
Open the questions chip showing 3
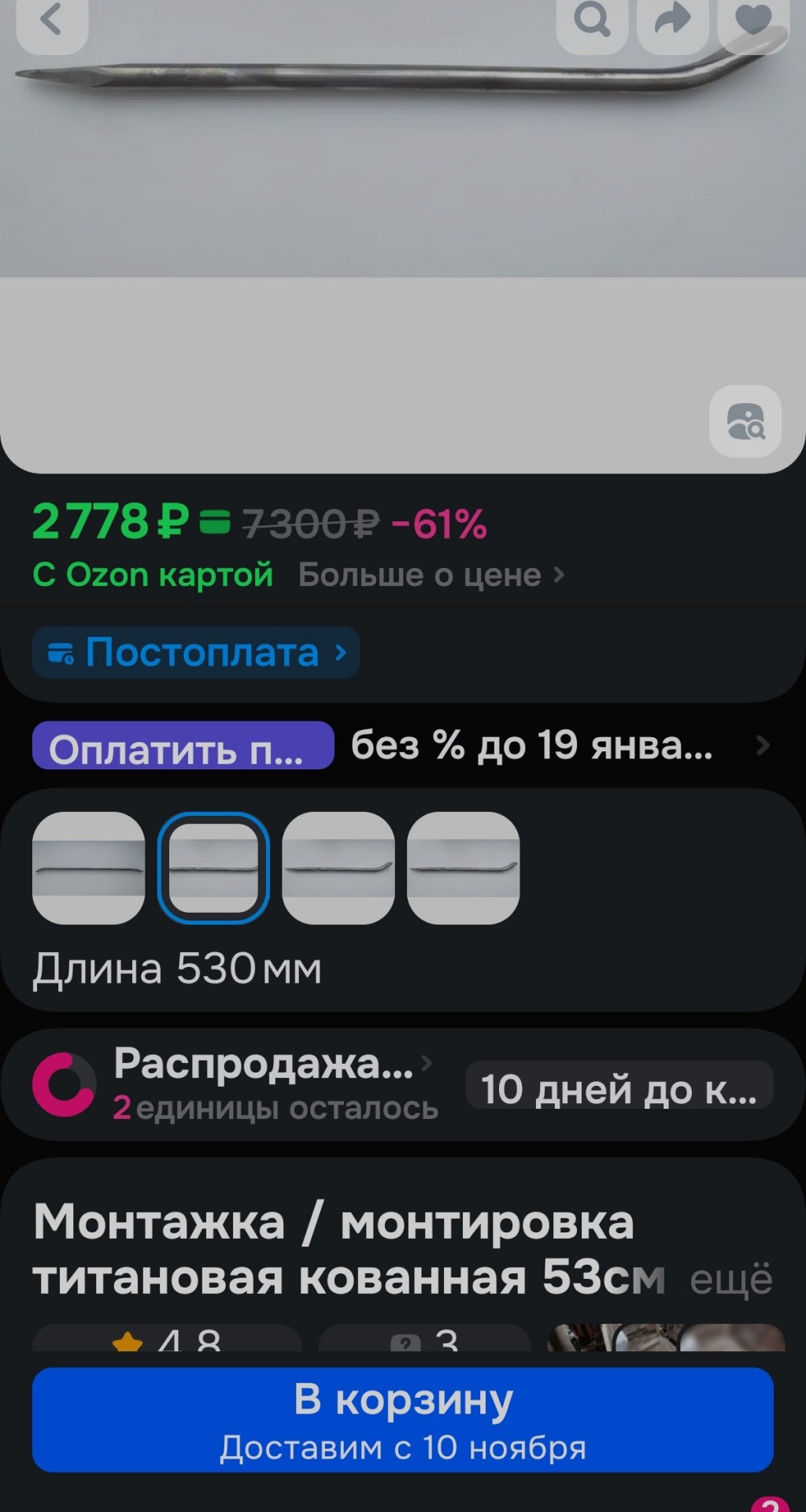point(425,1340)
